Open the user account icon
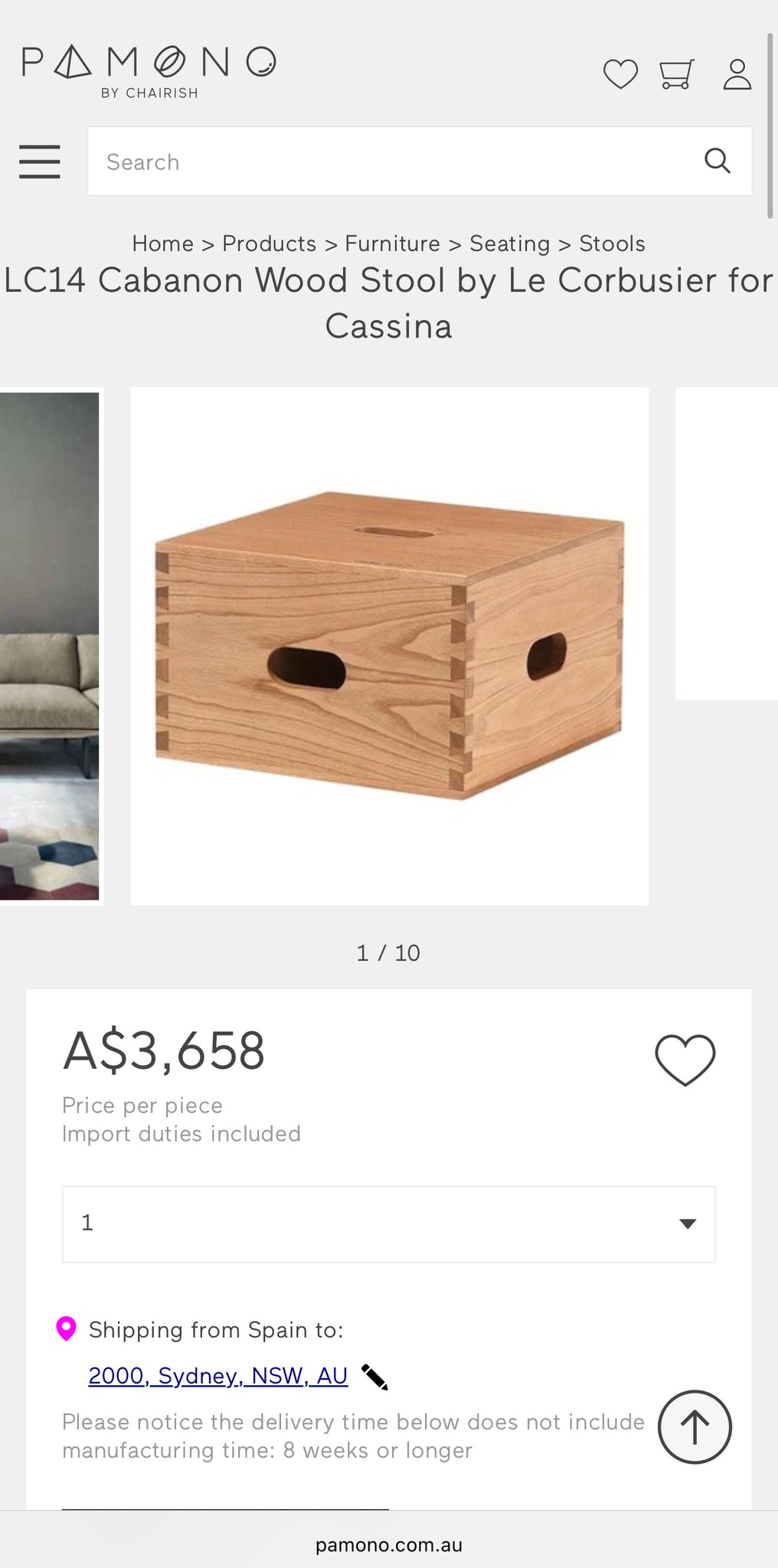Image resolution: width=778 pixels, height=1568 pixels. point(737,74)
